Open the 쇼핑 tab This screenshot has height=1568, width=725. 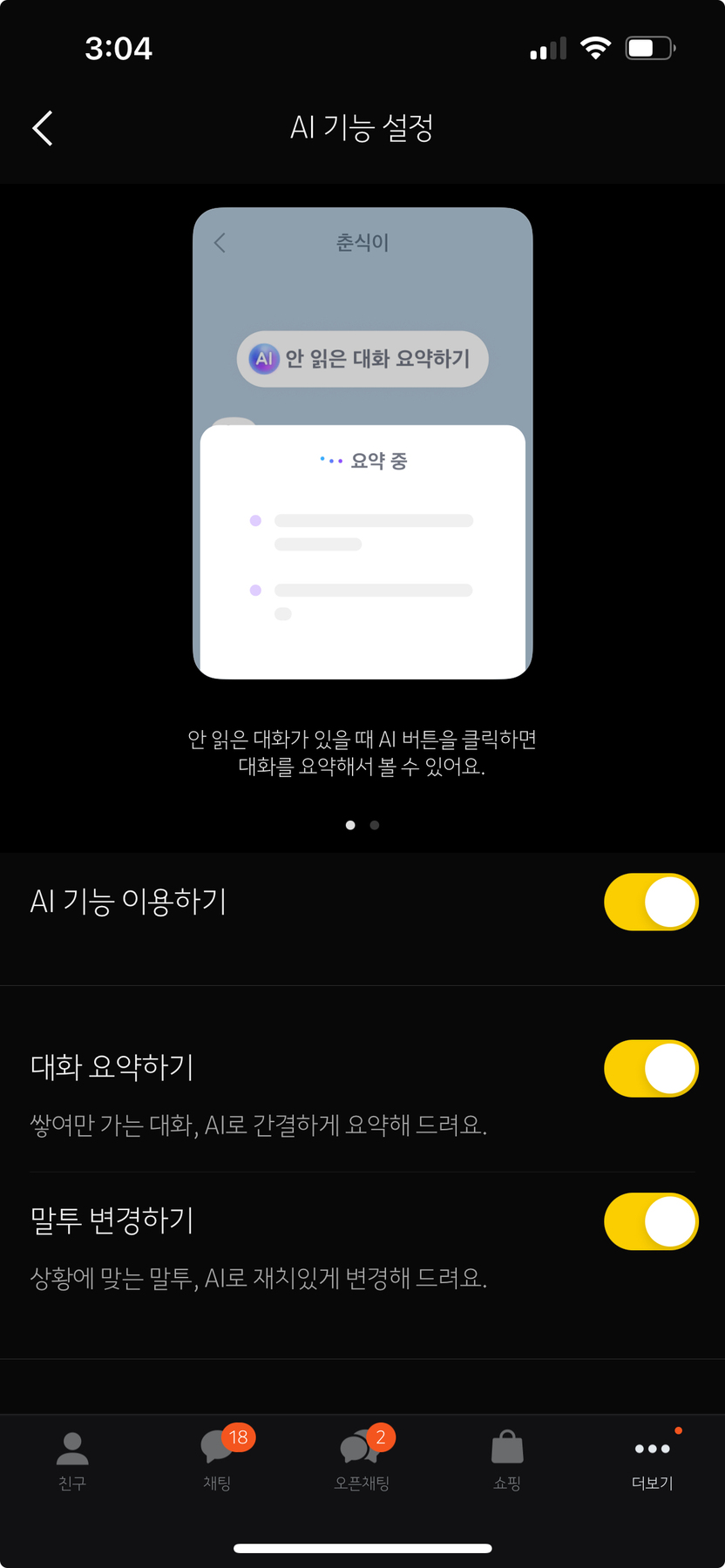pos(507,1461)
